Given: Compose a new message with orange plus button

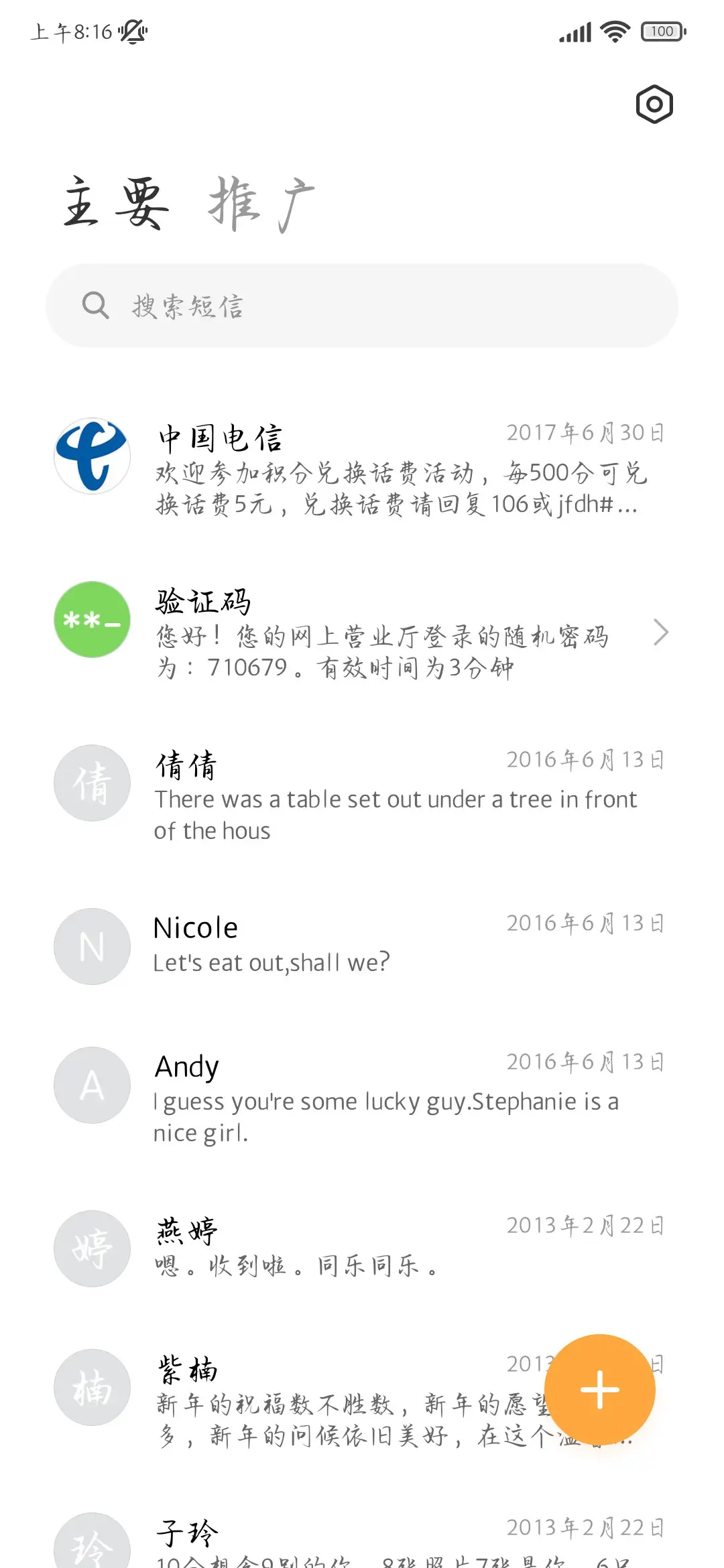Looking at the screenshot, I should 600,1388.
